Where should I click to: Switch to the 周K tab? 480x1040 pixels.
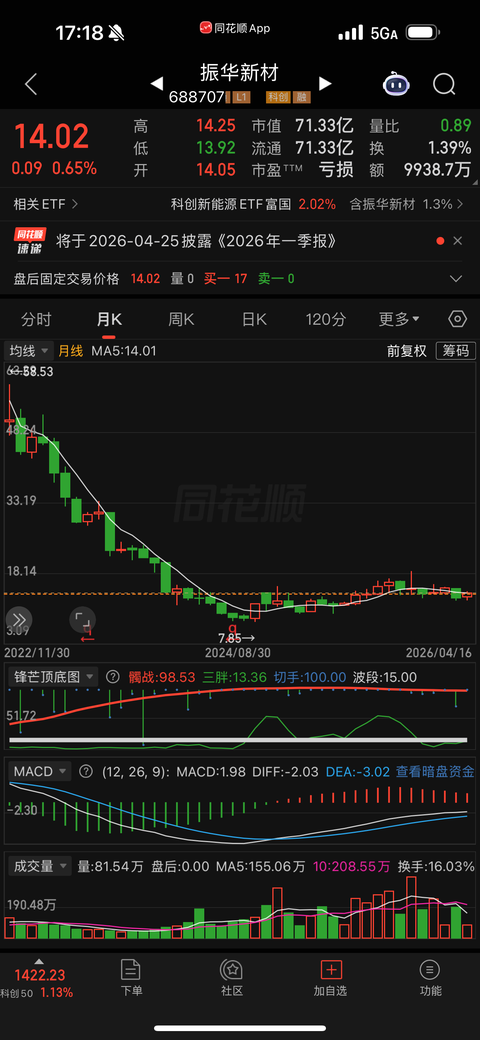pos(180,320)
